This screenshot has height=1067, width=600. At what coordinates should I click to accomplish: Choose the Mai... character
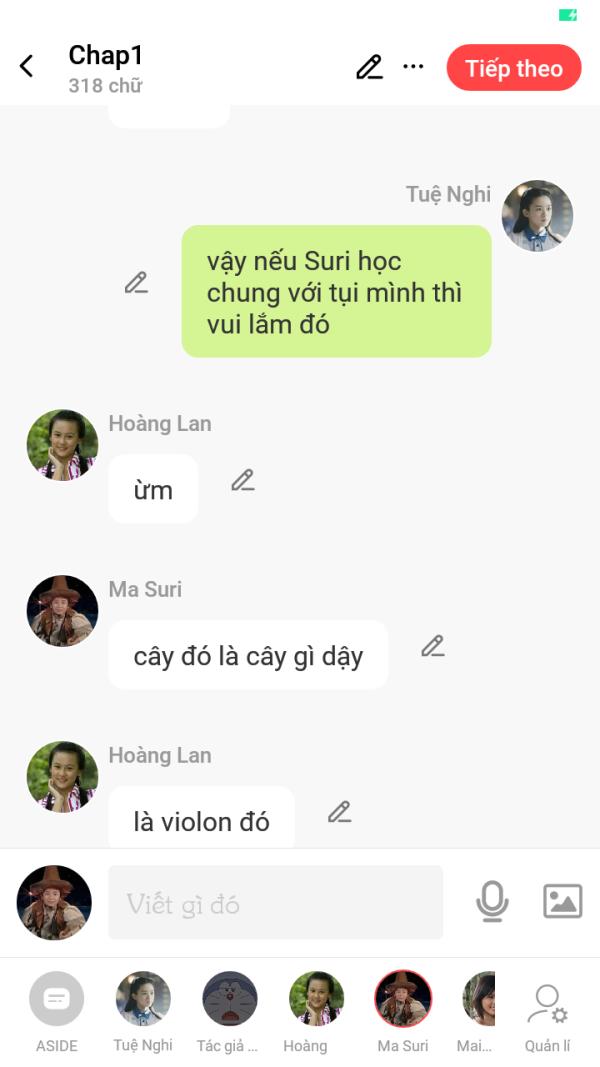point(478,1012)
